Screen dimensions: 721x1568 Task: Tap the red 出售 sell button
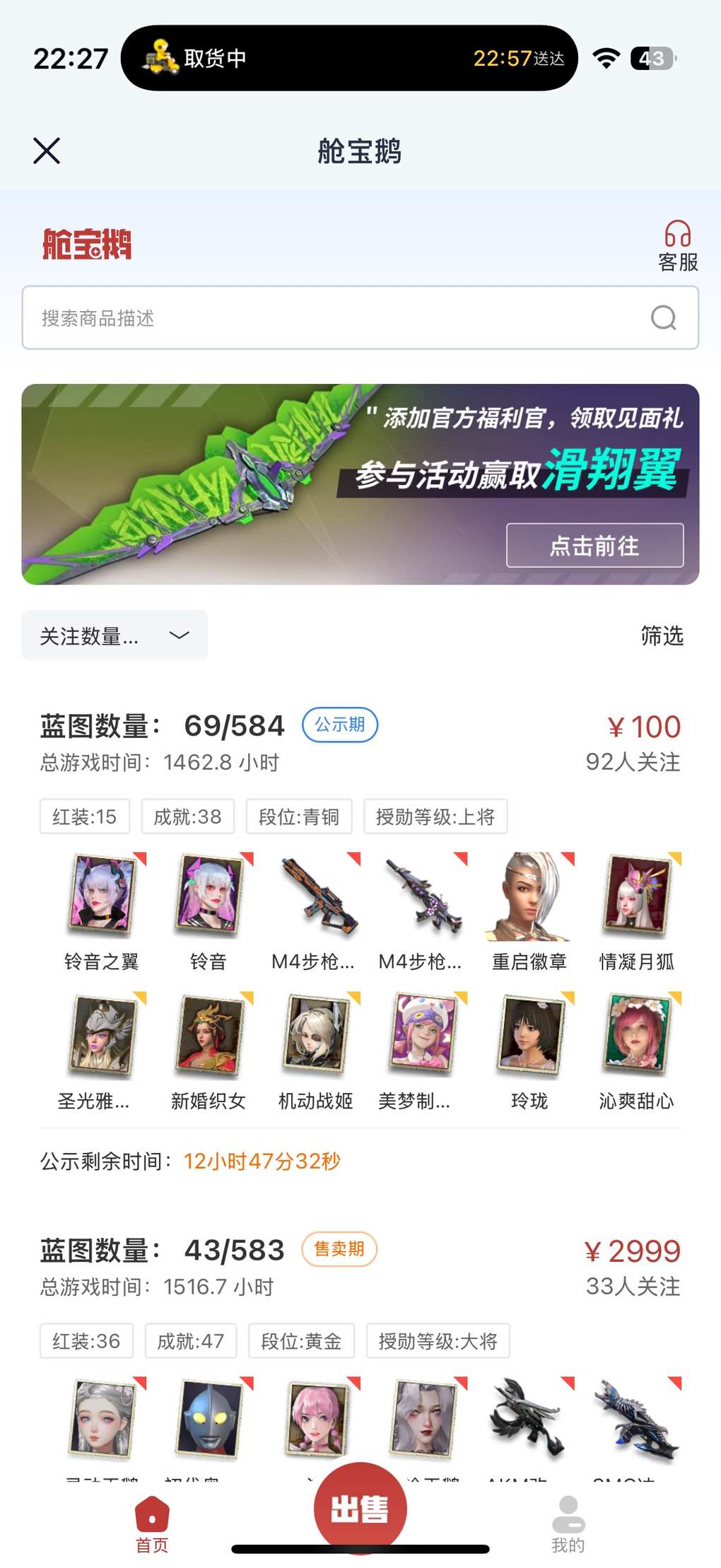point(360,1508)
